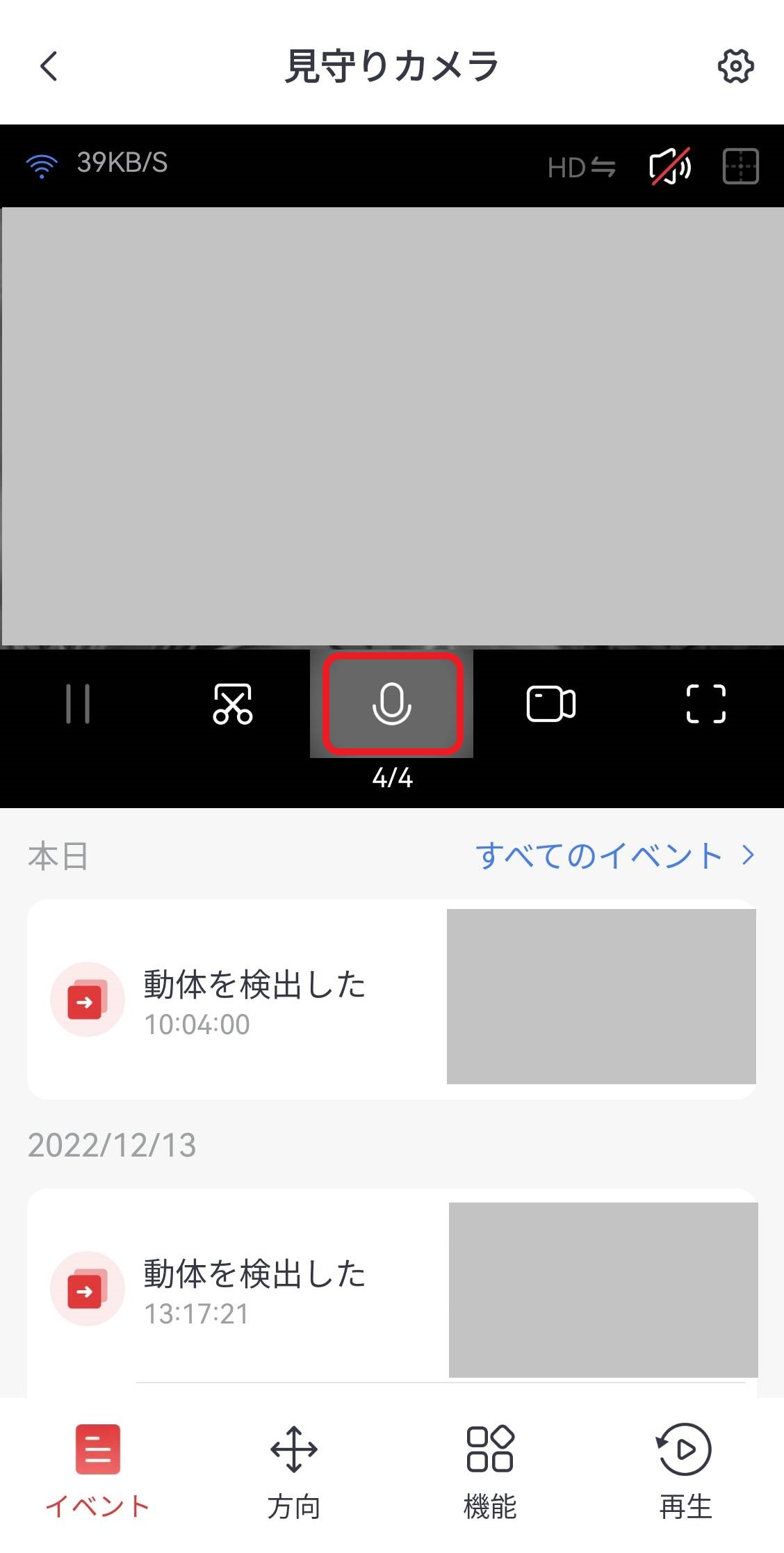
Task: Switch HD video quality
Action: 581,168
